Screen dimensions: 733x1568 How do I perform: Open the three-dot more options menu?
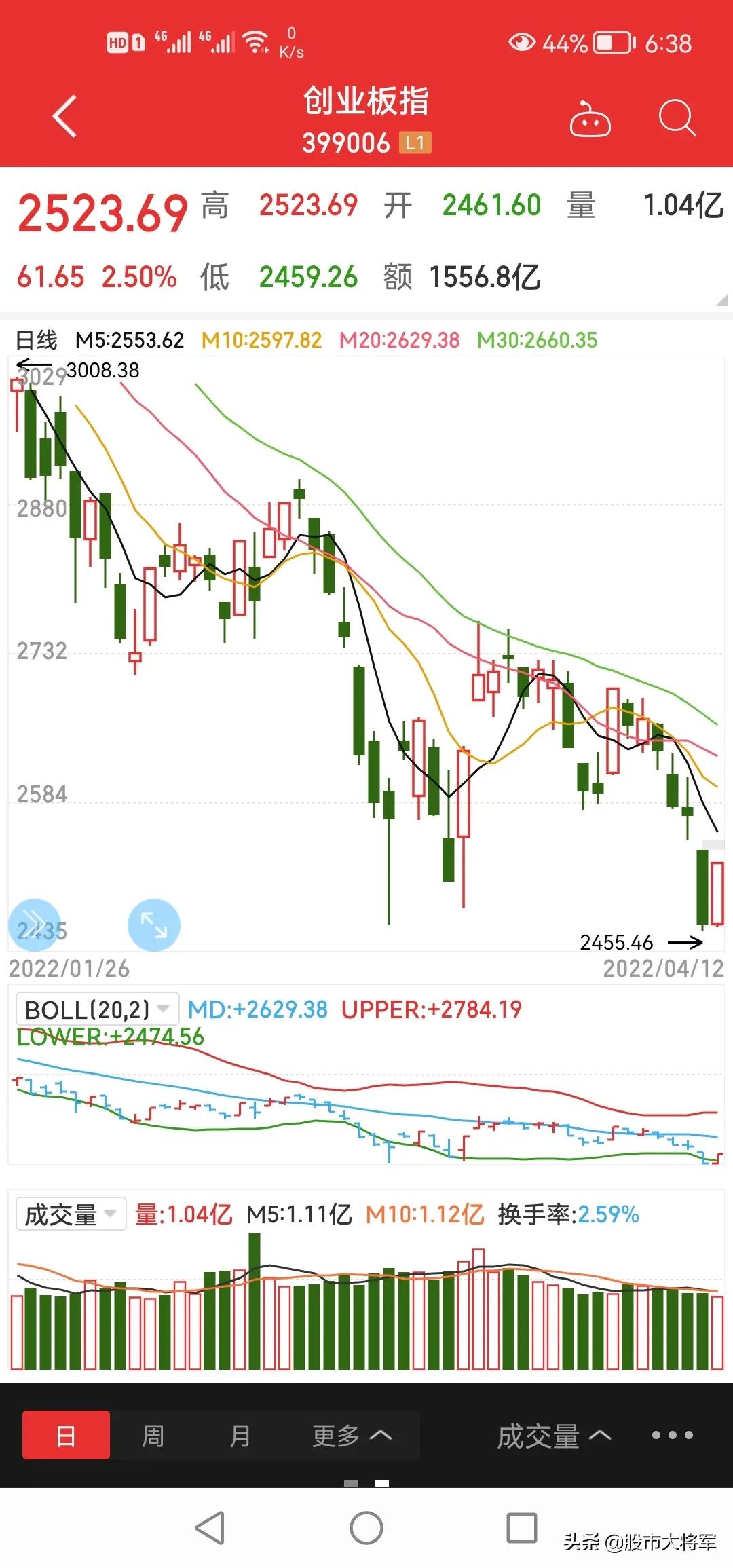point(672,1435)
